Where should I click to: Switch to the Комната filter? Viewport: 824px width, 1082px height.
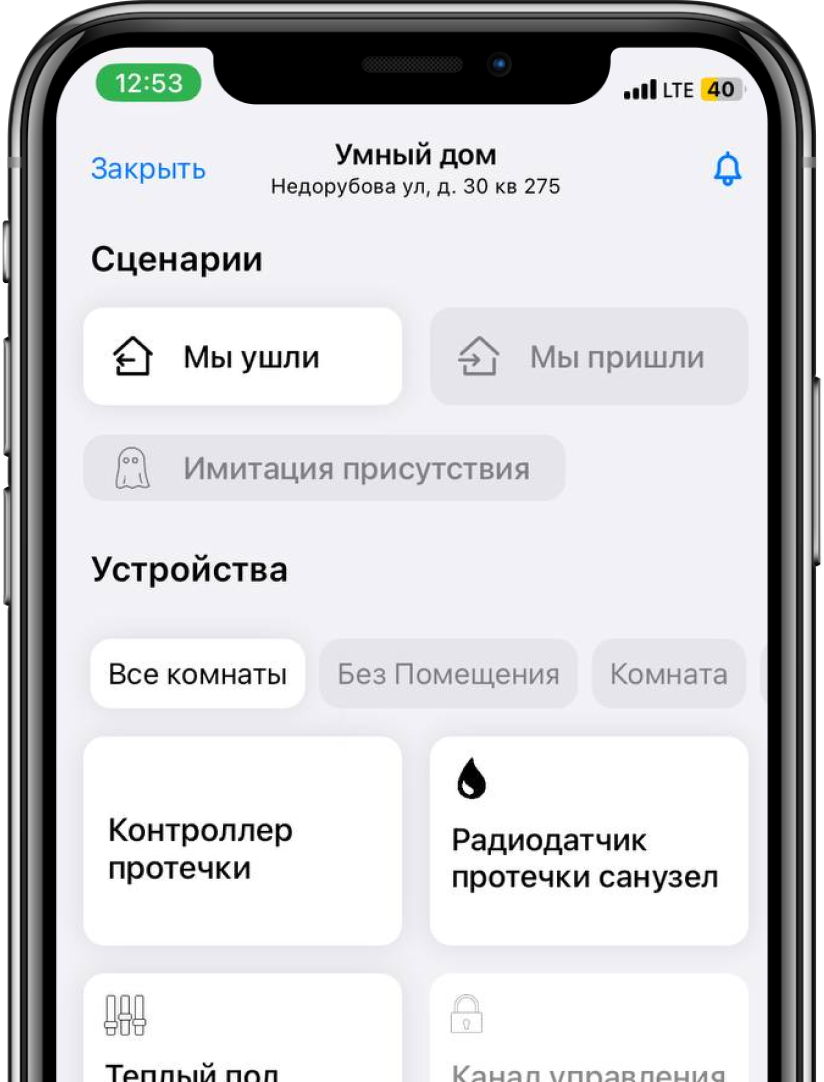(x=669, y=674)
